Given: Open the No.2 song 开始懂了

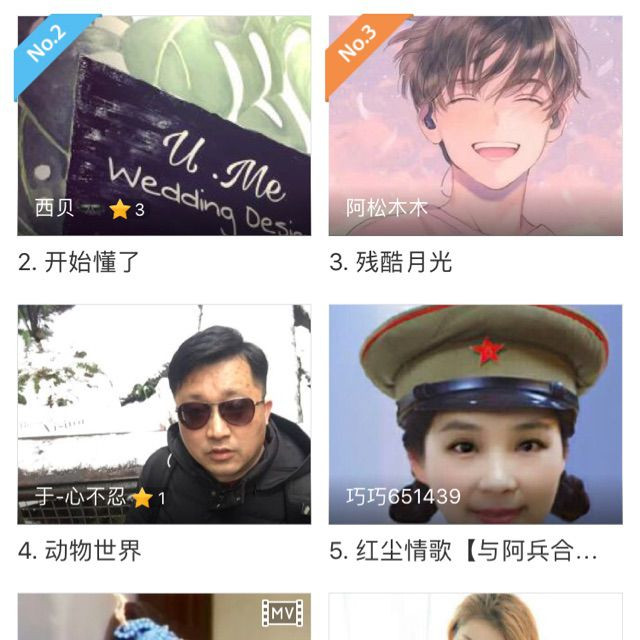Looking at the screenshot, I should pos(164,126).
